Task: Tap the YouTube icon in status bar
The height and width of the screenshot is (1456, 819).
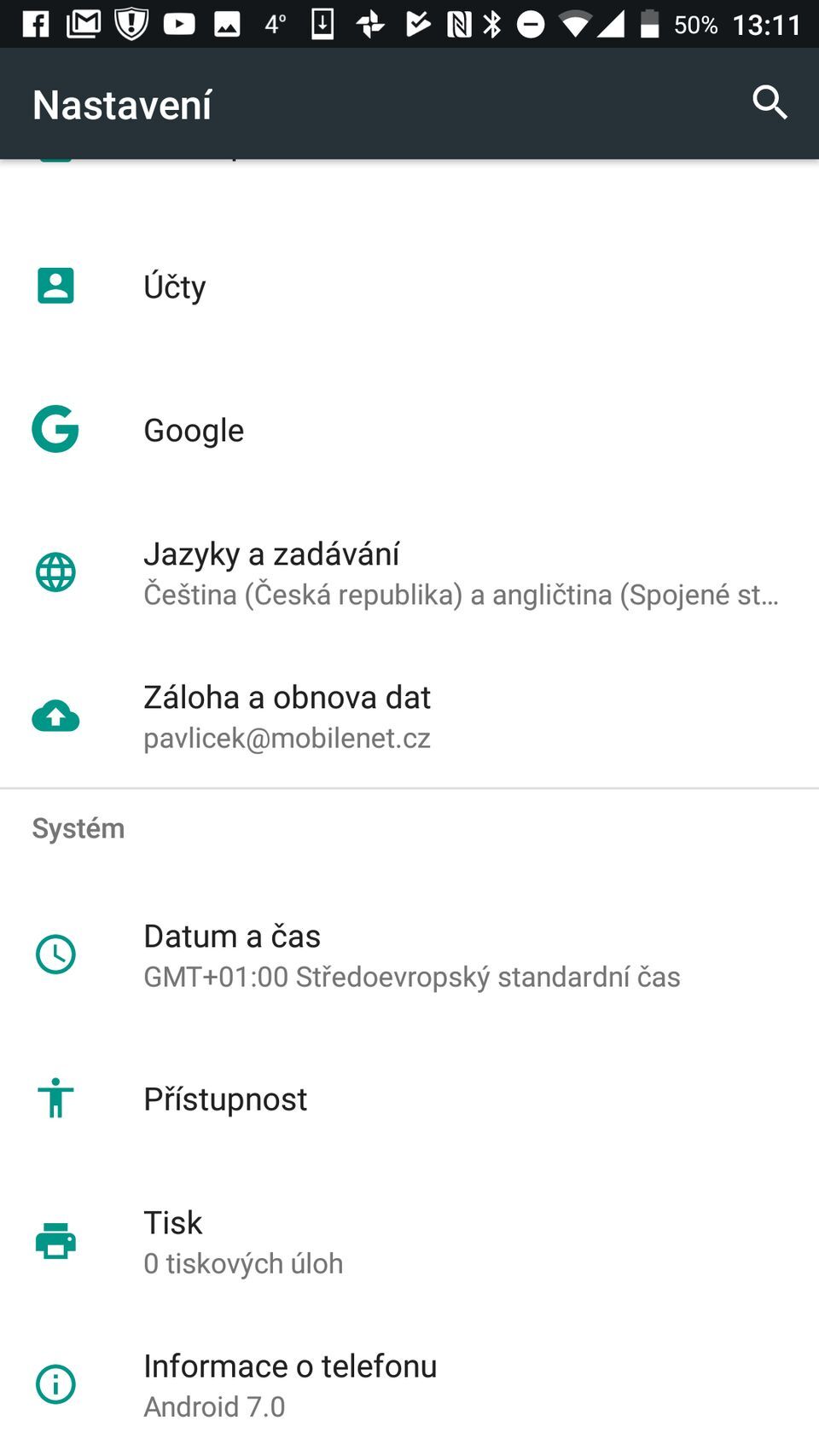Action: pos(179,24)
